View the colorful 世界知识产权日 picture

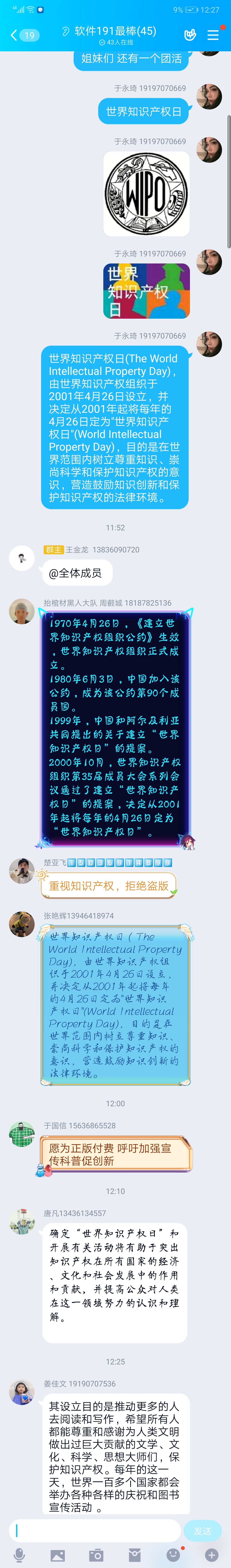(146, 291)
